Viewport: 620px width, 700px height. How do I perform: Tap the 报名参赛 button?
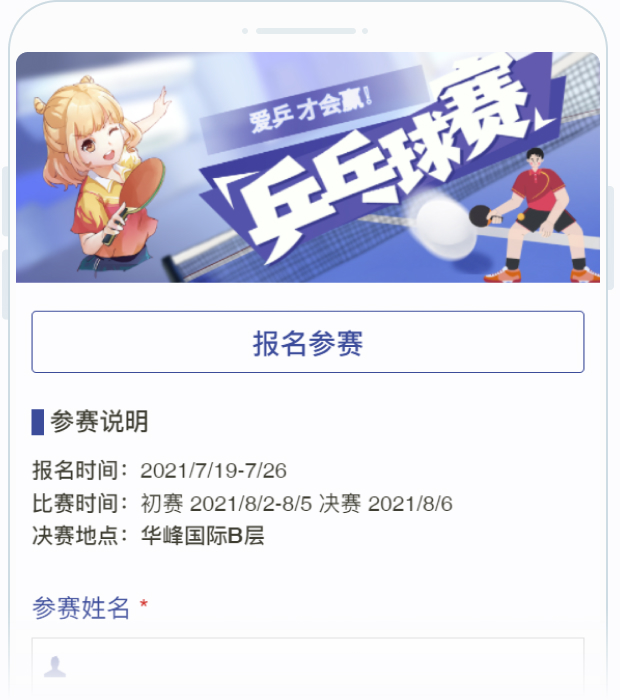(308, 343)
